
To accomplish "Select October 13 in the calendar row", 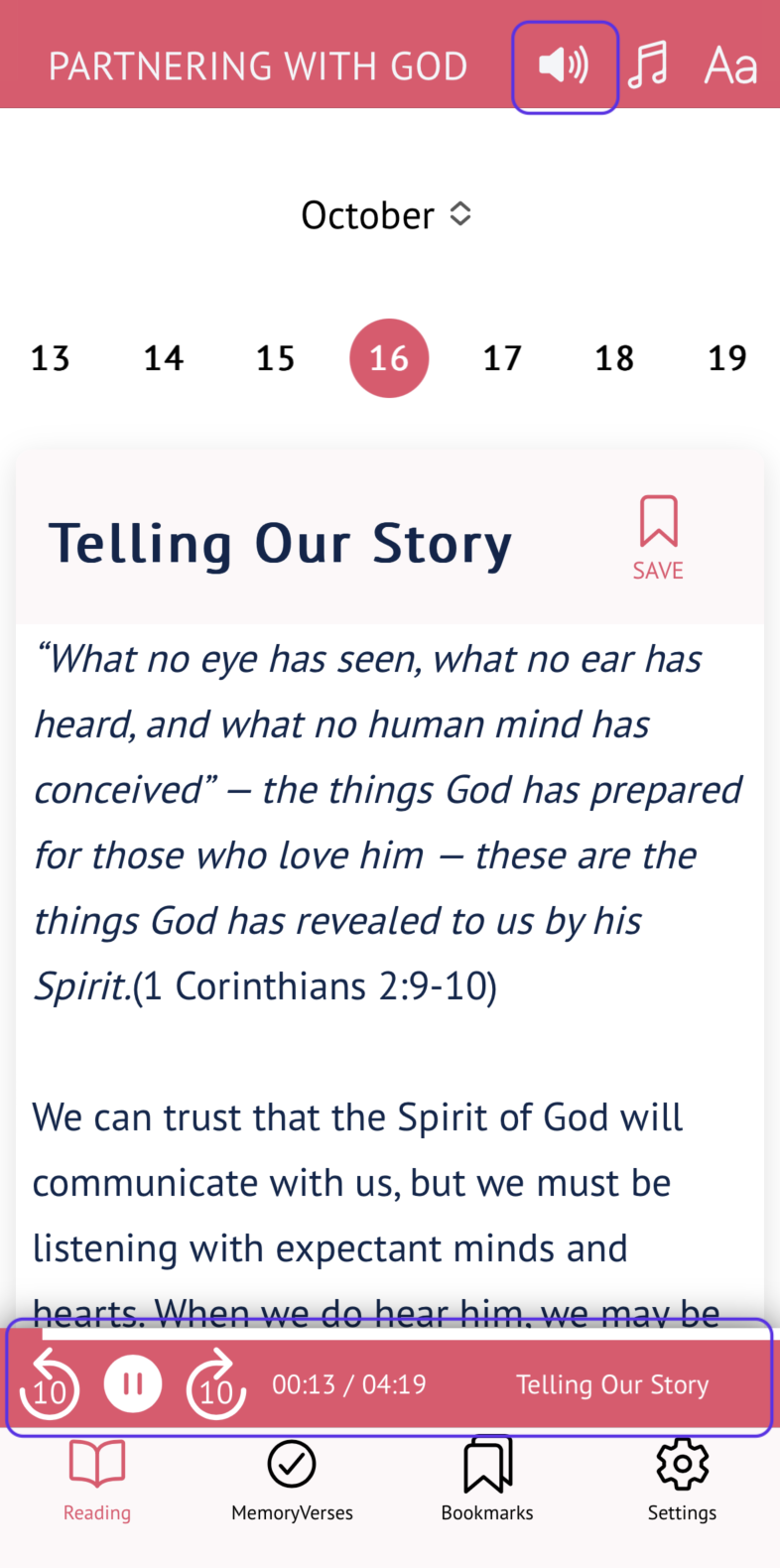I will pos(50,358).
